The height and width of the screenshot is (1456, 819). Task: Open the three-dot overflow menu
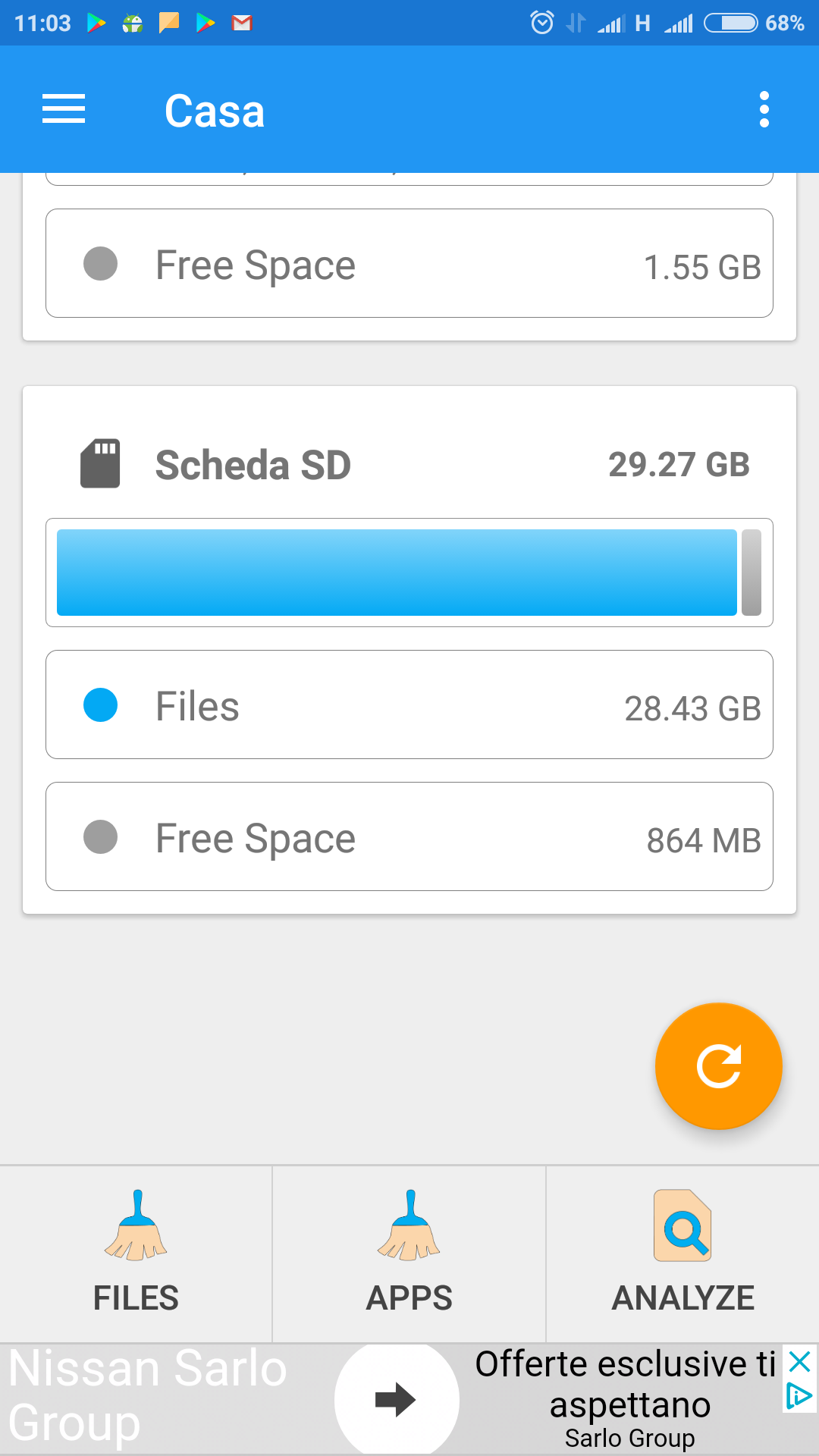pos(764,109)
